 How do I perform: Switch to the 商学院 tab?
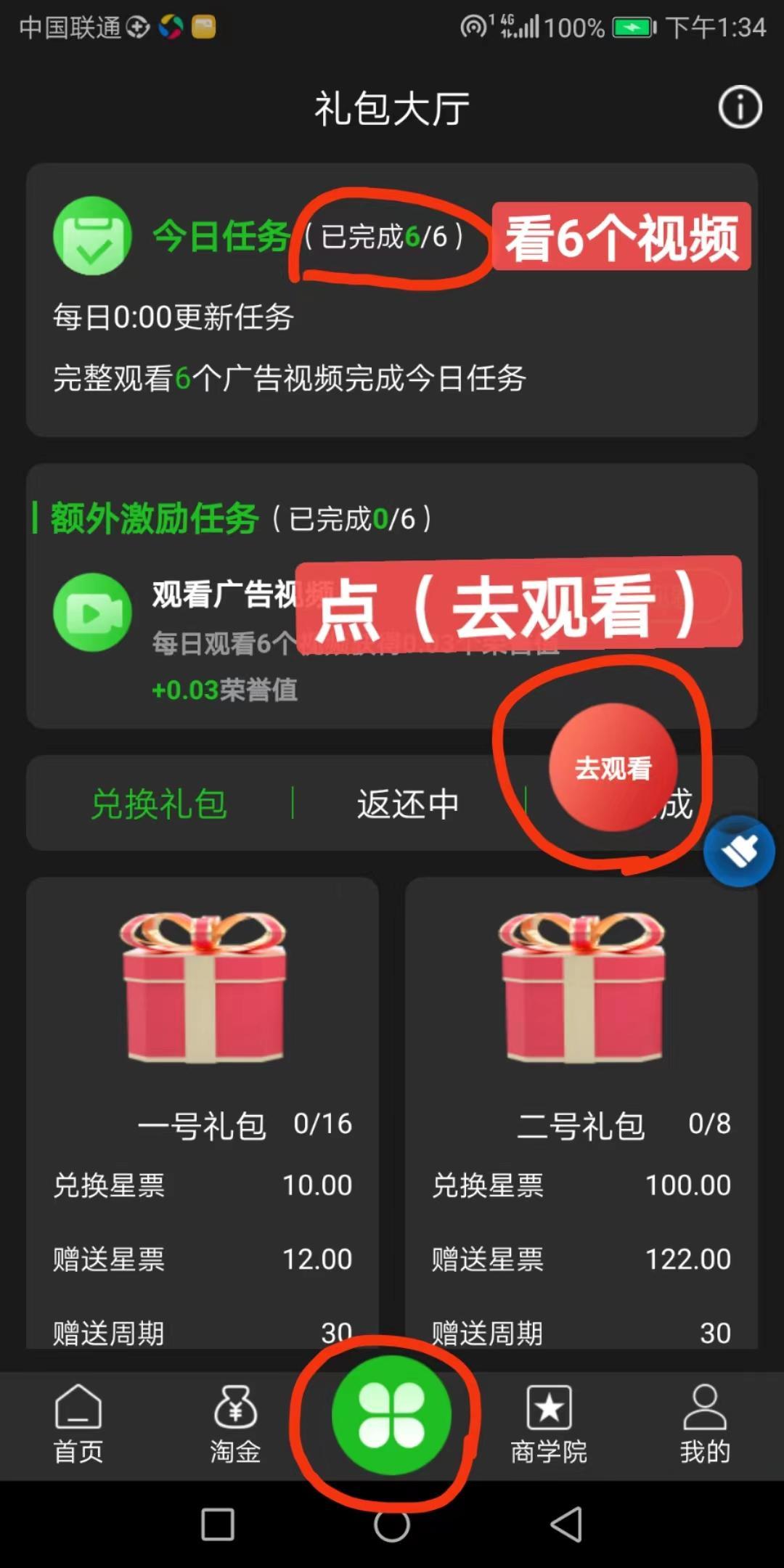click(549, 1424)
